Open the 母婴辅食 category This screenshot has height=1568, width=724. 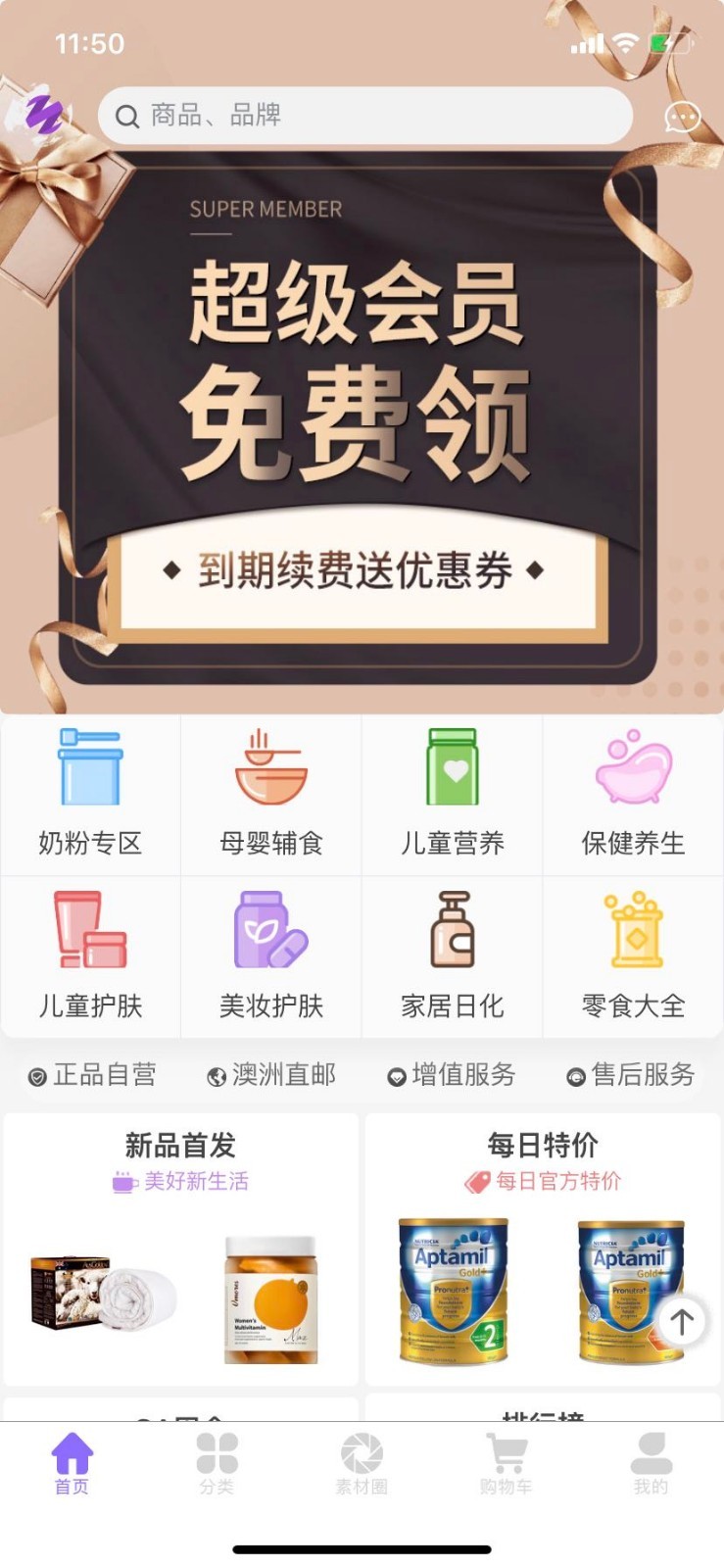coord(271,795)
